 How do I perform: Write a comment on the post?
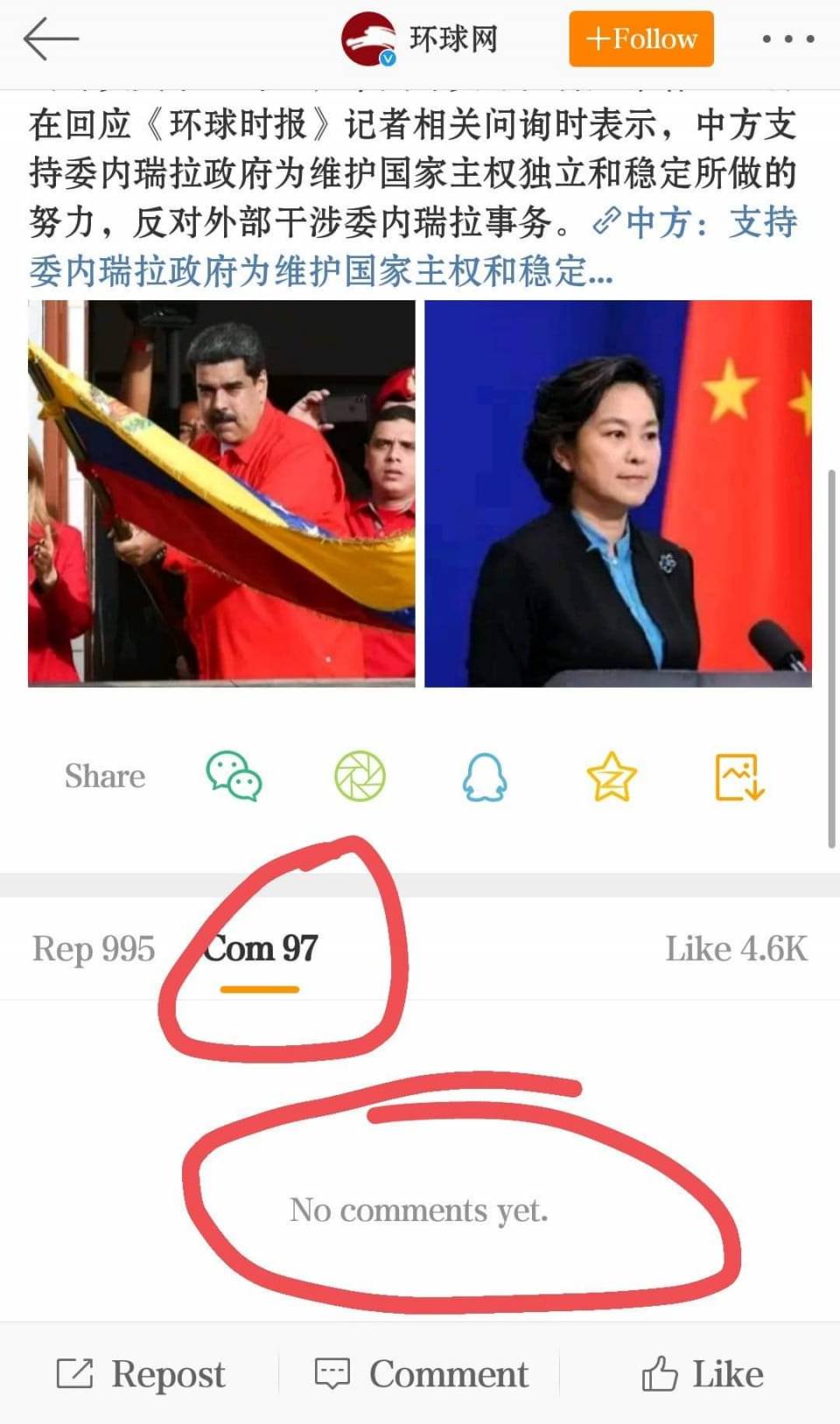421,1374
